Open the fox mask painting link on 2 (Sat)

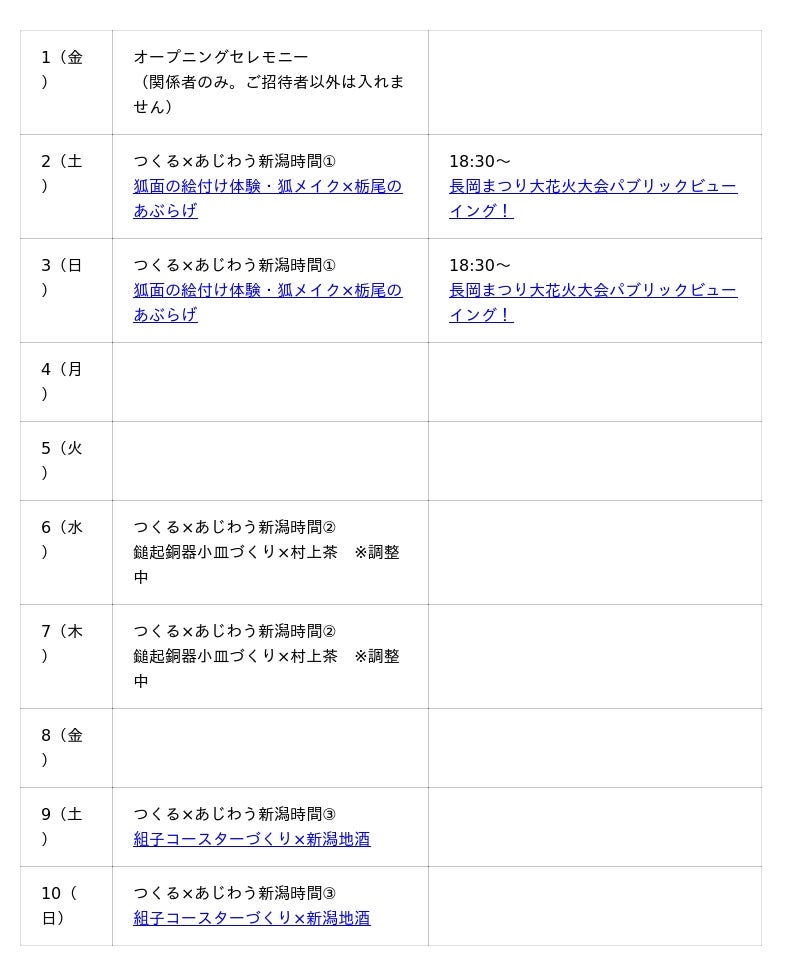[267, 187]
